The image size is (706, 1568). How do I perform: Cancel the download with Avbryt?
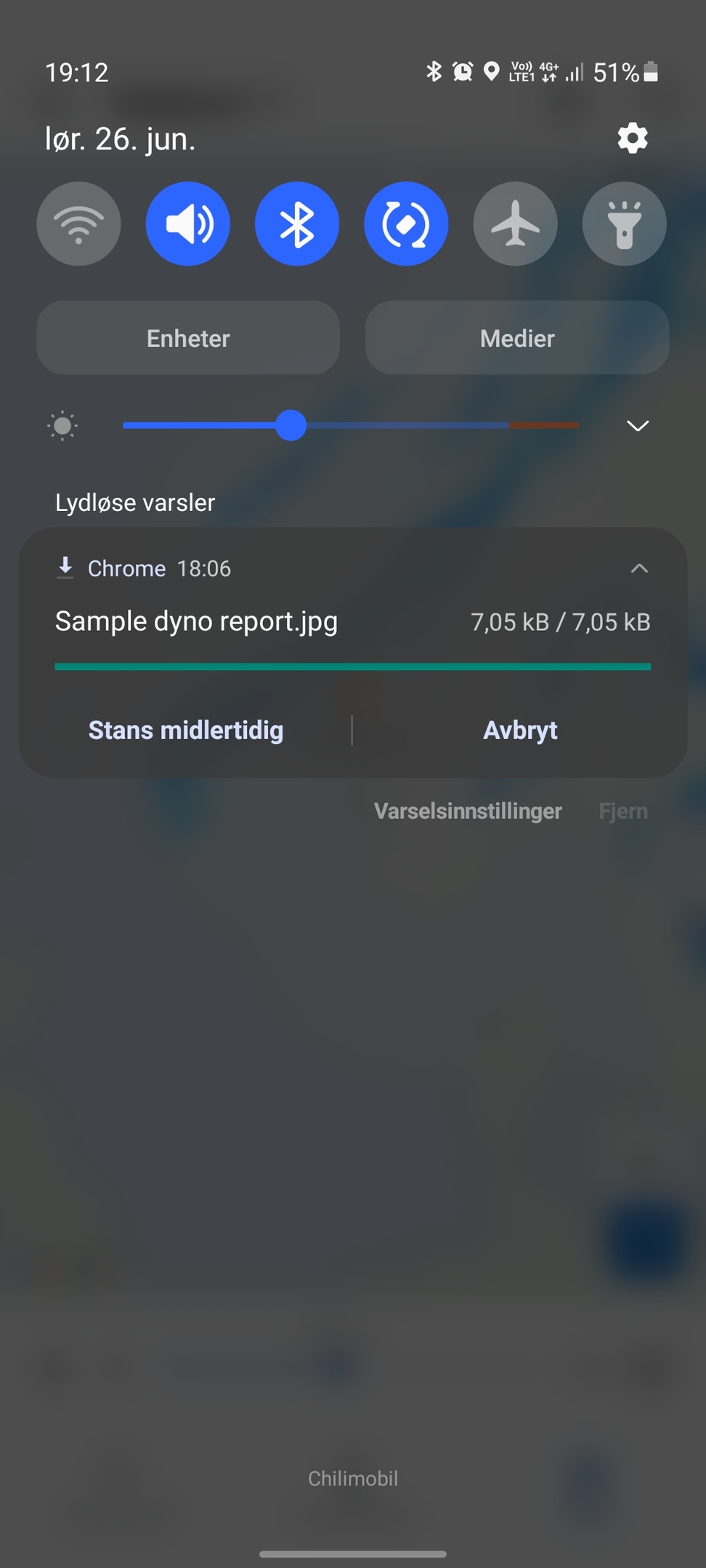click(521, 730)
